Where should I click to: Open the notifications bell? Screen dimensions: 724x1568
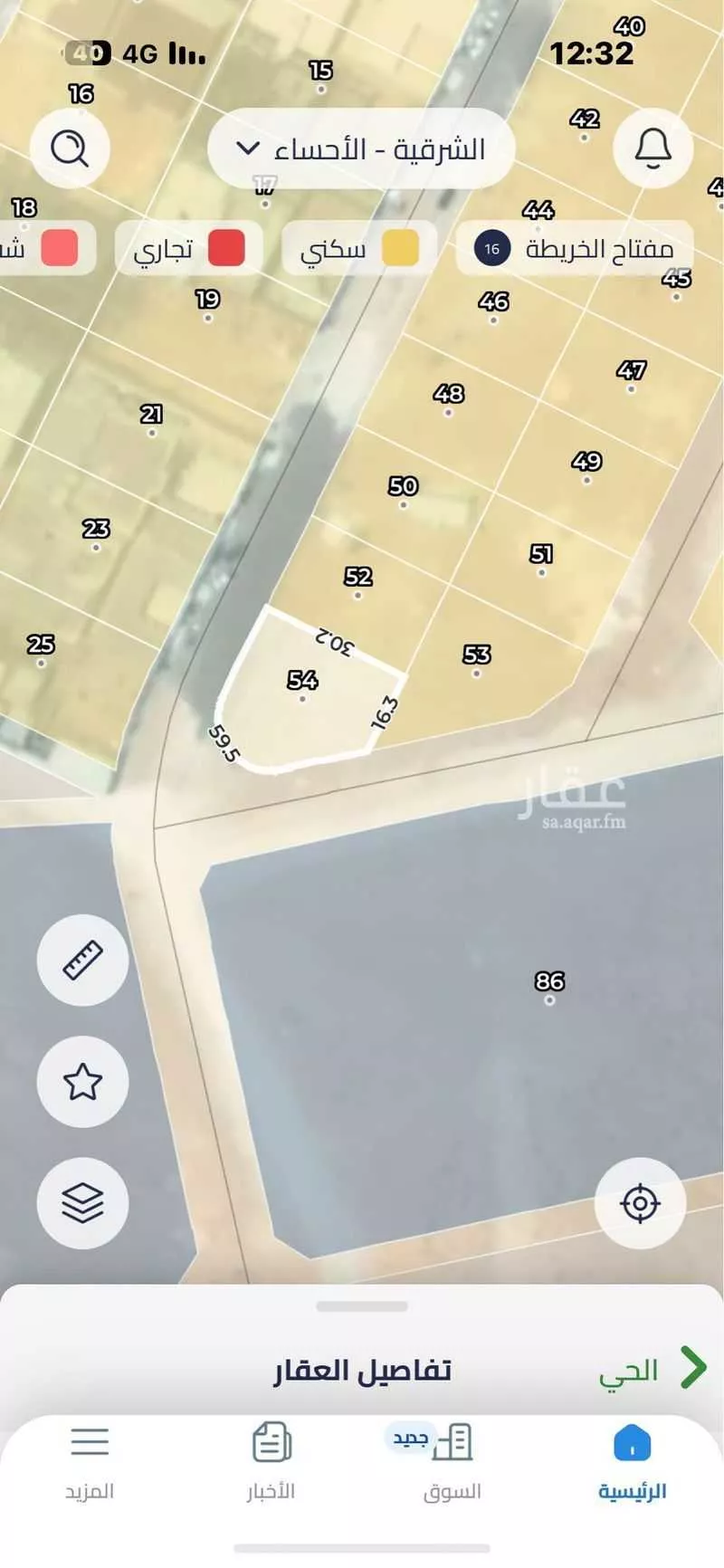(x=653, y=148)
